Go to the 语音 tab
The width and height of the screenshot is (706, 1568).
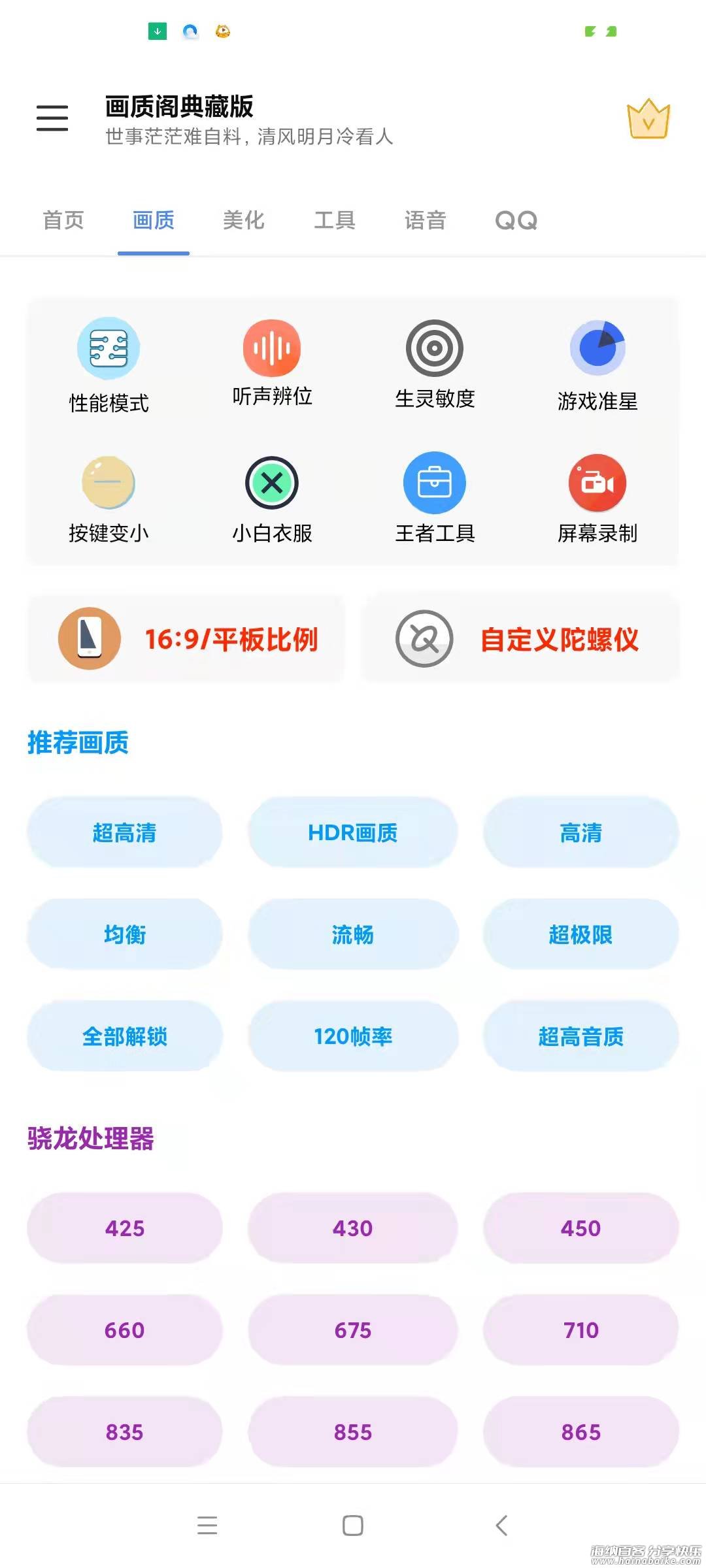point(425,221)
